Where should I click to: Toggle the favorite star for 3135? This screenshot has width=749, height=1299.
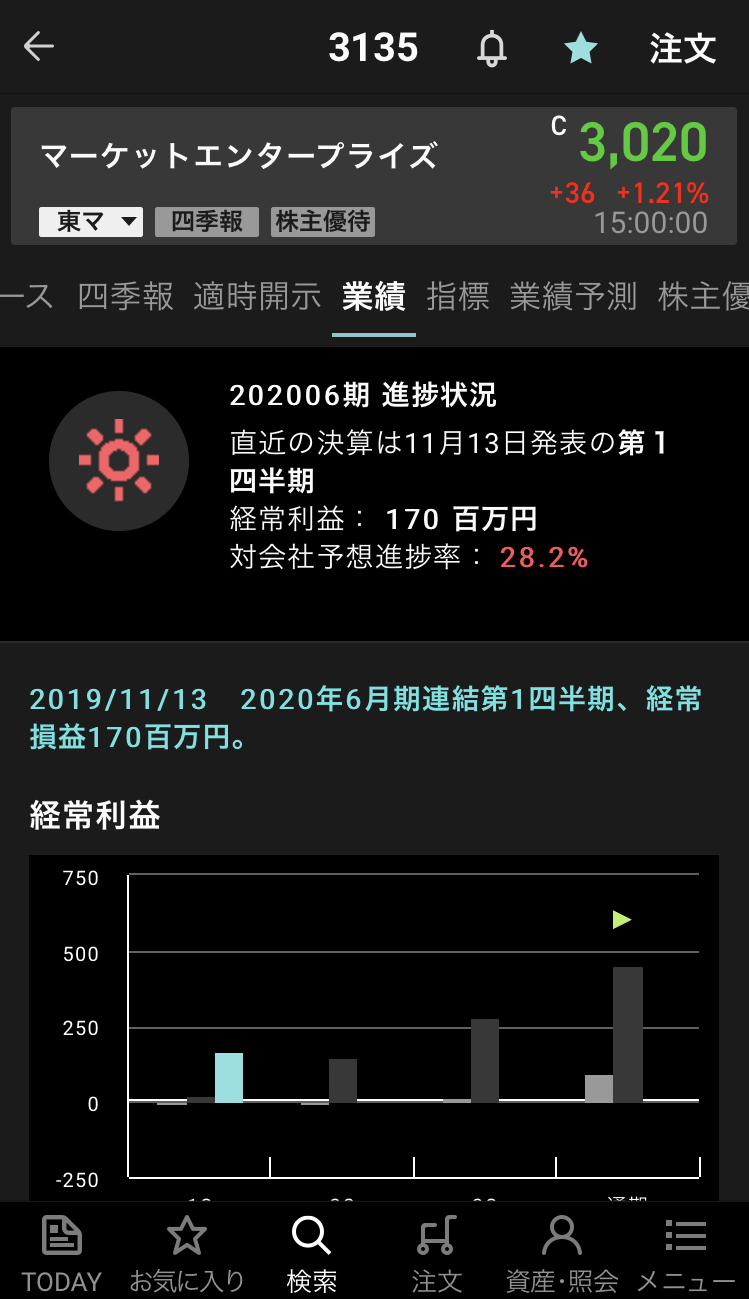581,48
